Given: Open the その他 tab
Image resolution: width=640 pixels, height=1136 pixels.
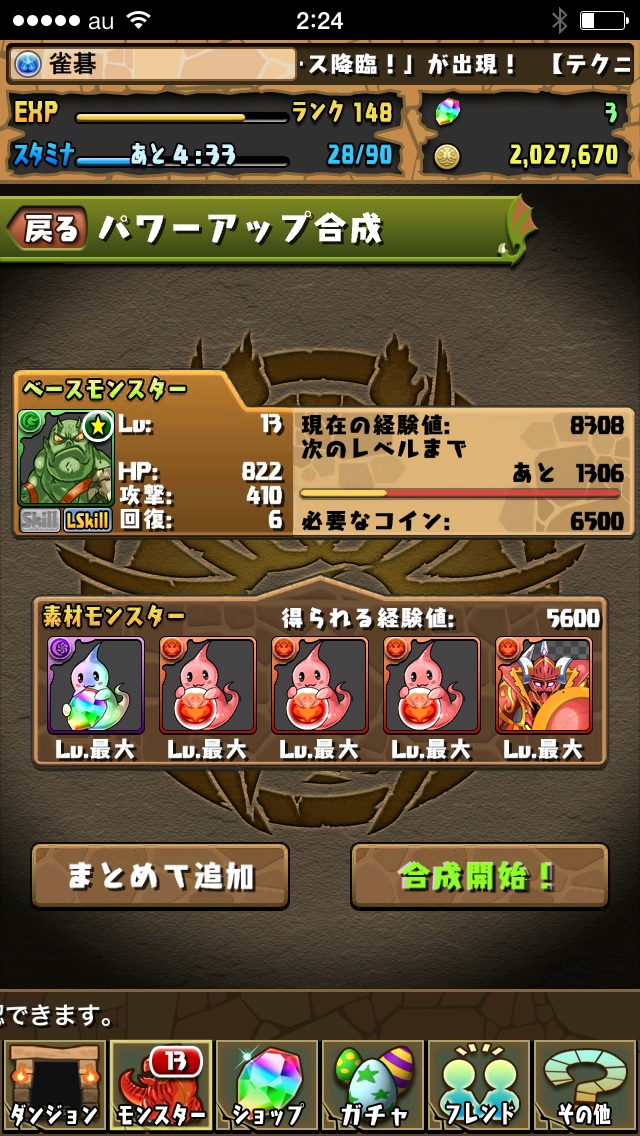Looking at the screenshot, I should 586,1086.
